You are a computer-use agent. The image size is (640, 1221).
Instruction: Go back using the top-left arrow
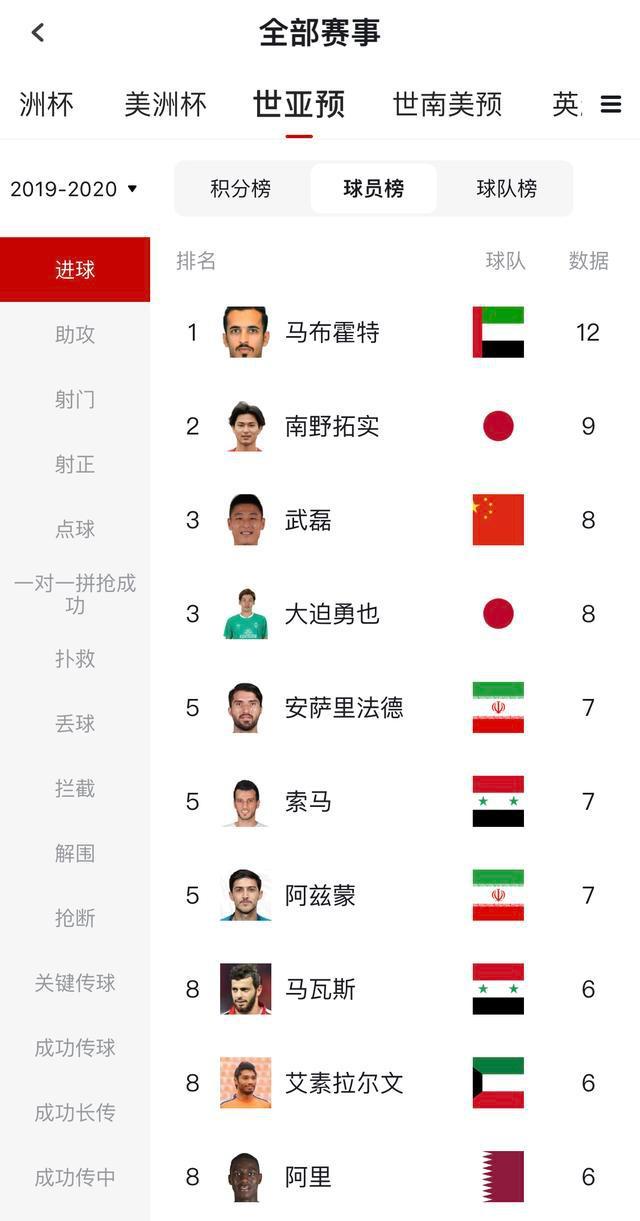point(38,33)
